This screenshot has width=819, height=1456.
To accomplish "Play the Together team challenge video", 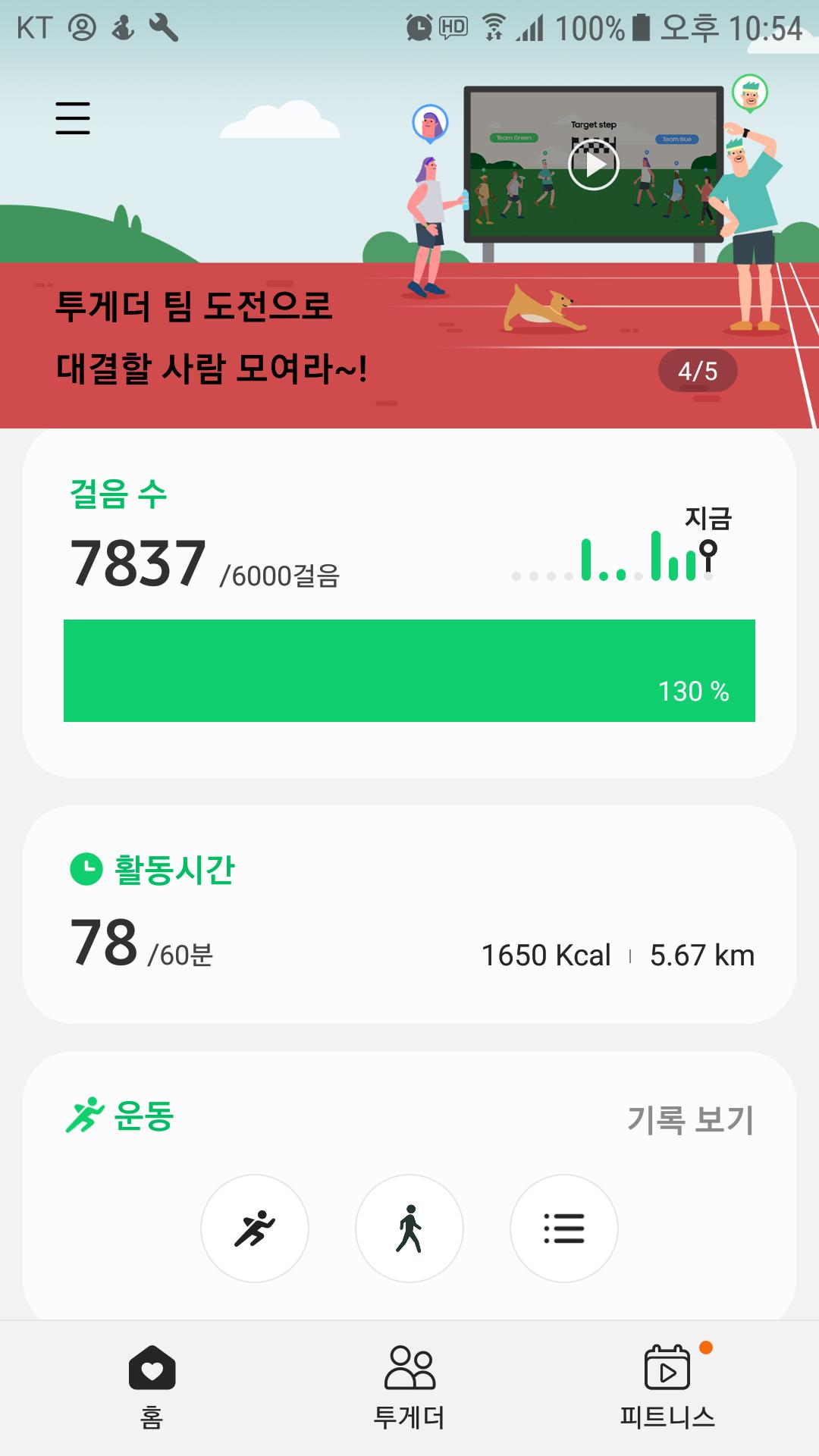I will click(594, 165).
